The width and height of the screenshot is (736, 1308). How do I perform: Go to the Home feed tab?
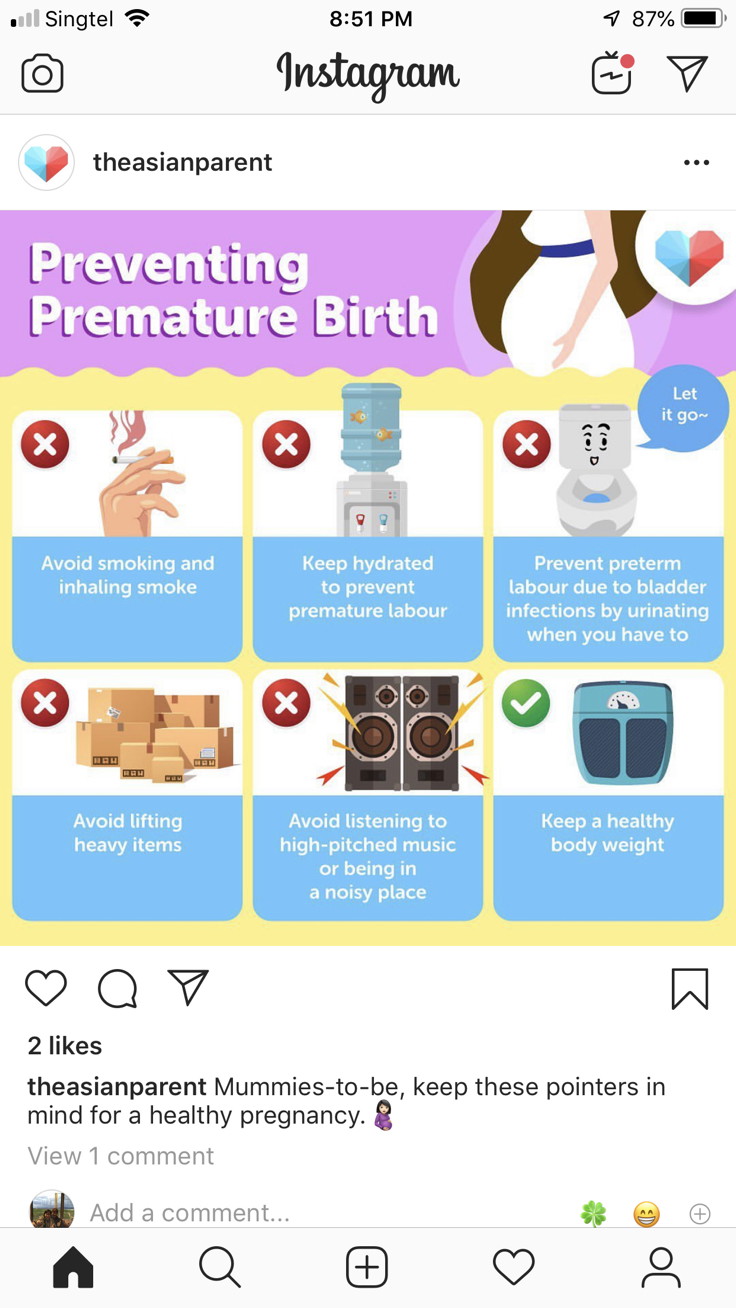[x=73, y=1268]
